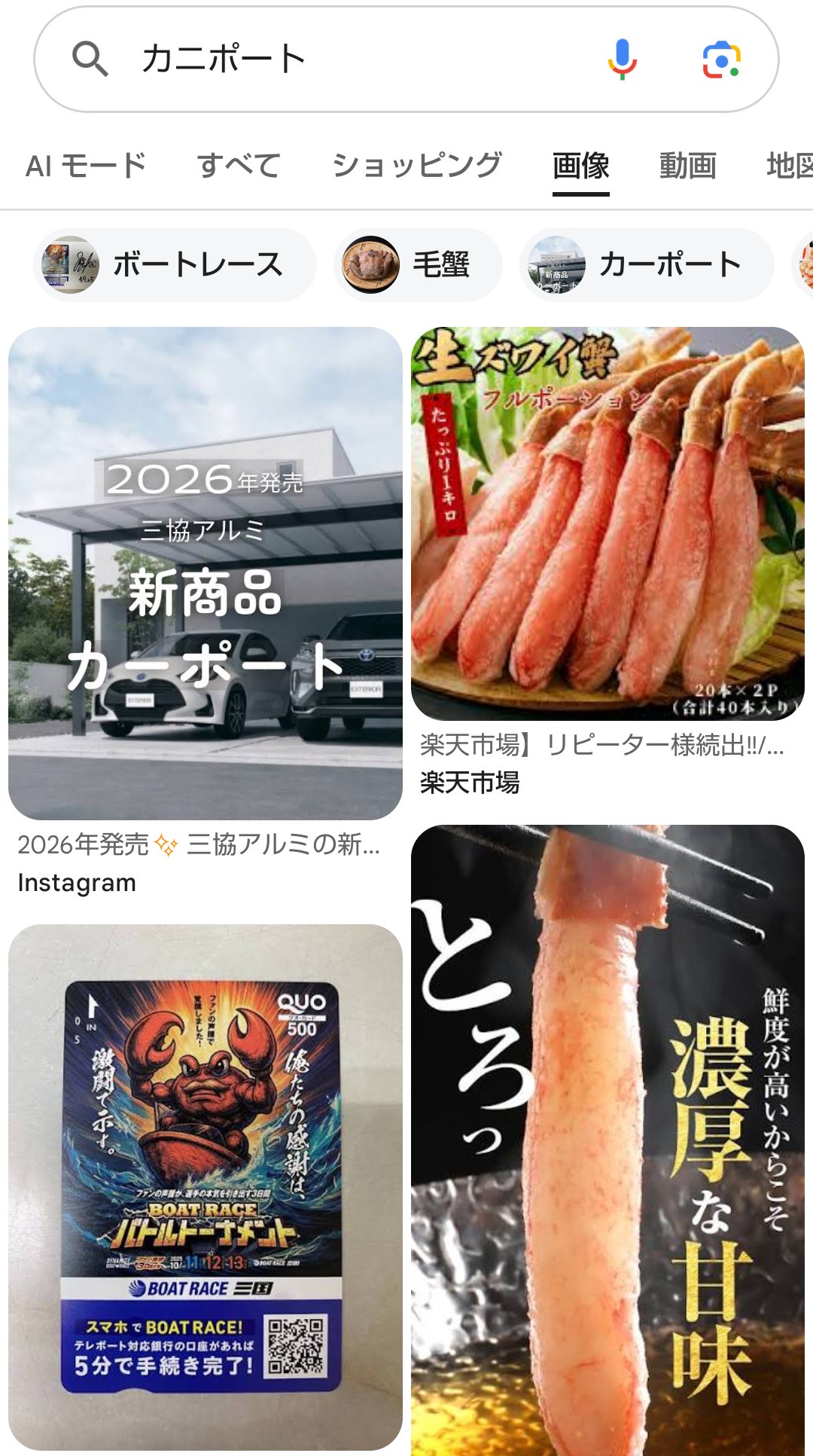813x1456 pixels.
Task: Filter results by ボートレース chip
Action: click(x=174, y=264)
